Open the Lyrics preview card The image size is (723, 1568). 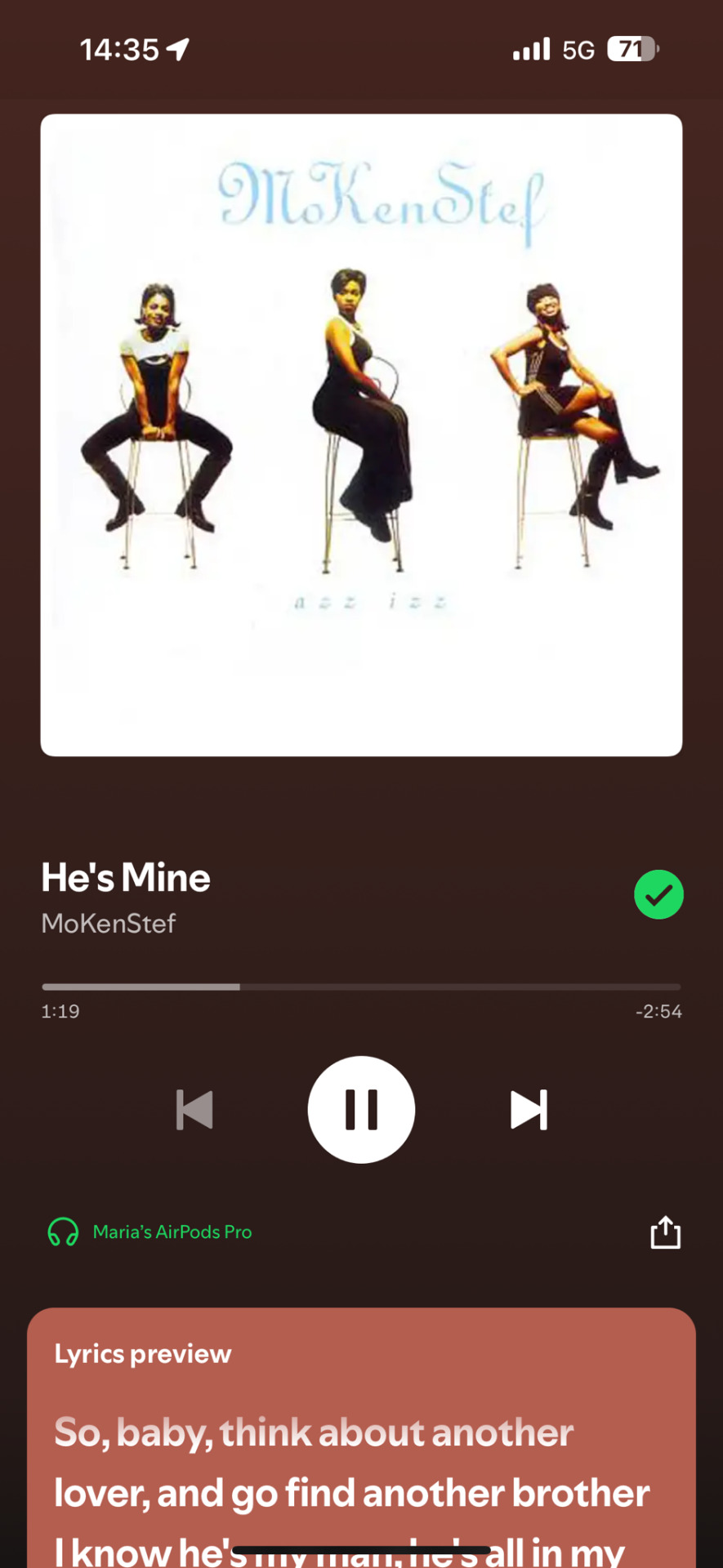tap(361, 1437)
